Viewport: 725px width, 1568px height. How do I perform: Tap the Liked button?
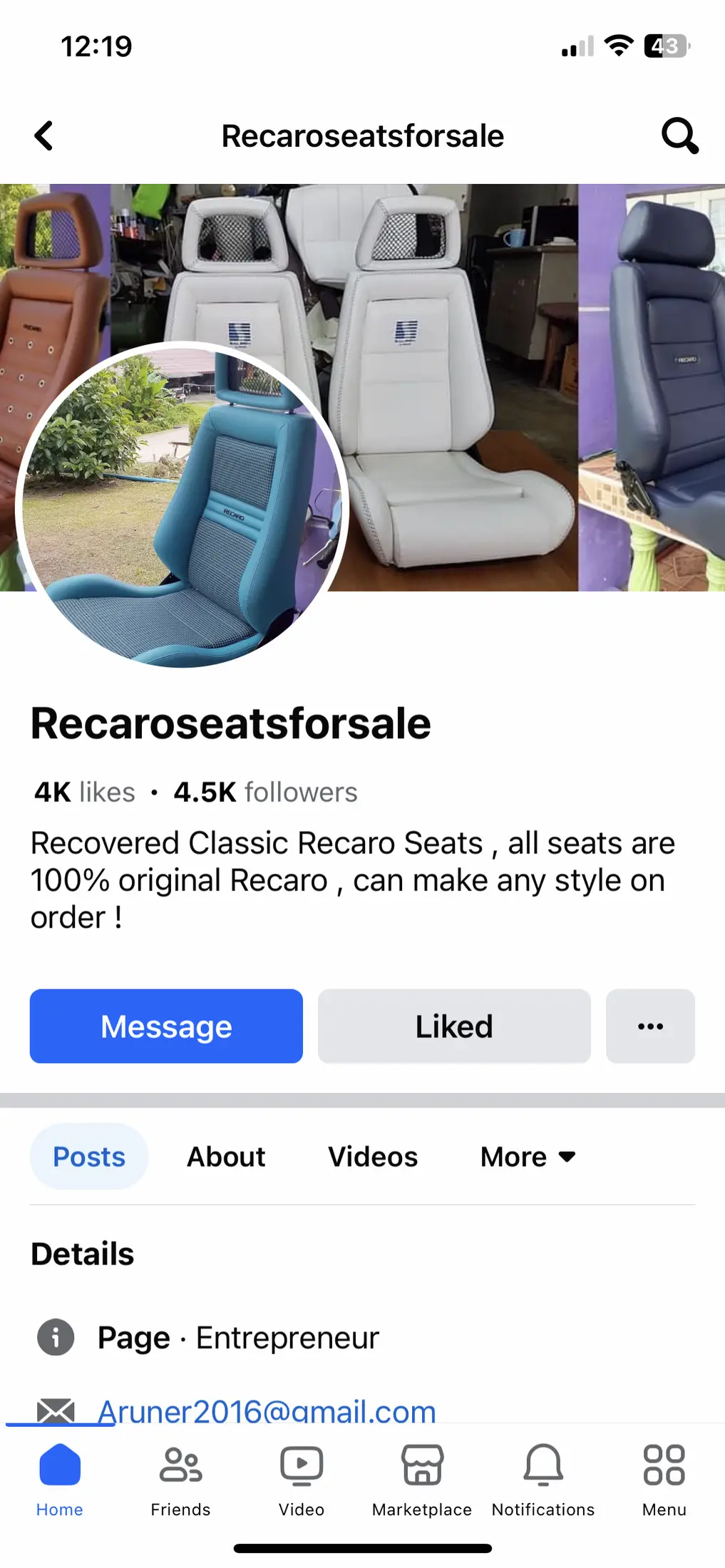click(454, 1026)
